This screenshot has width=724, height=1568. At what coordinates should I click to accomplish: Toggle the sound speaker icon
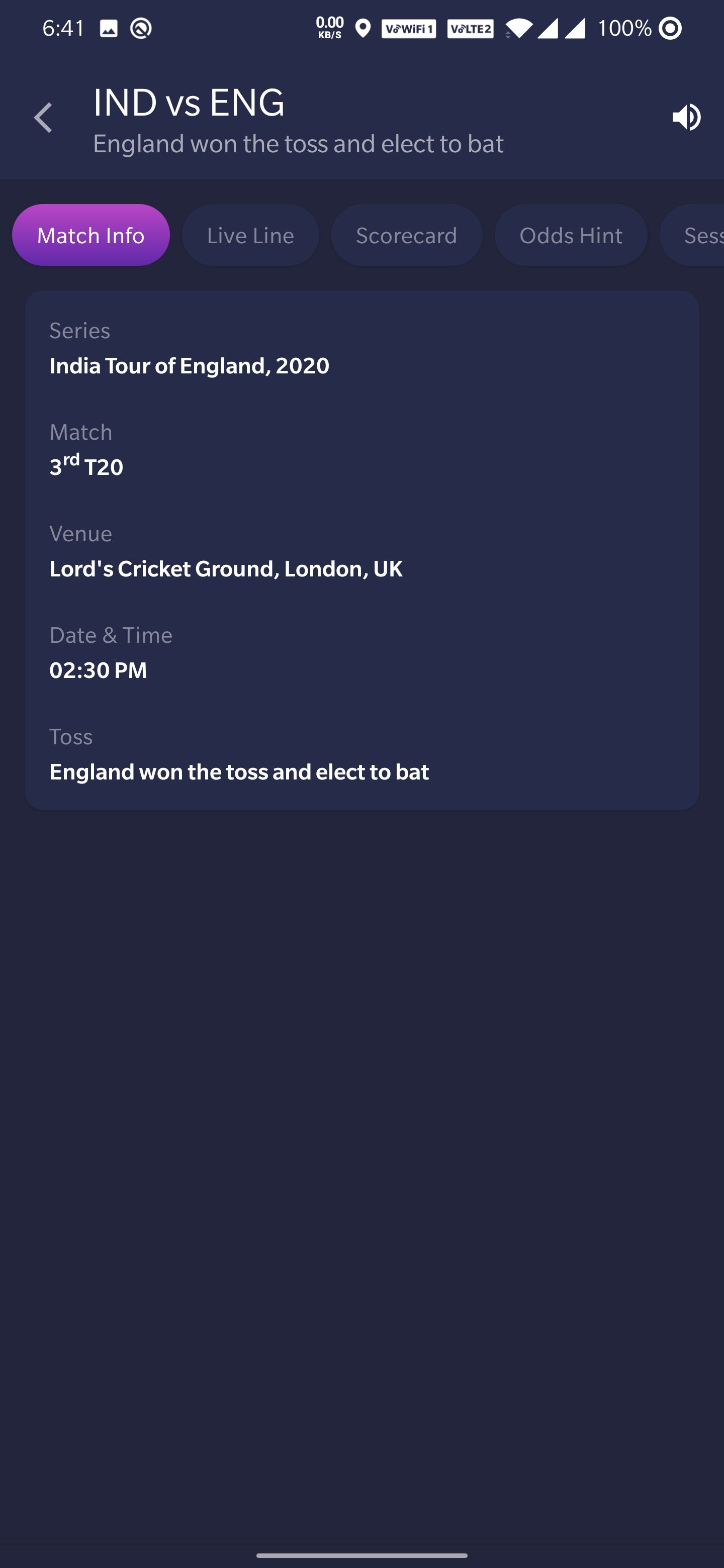click(686, 118)
